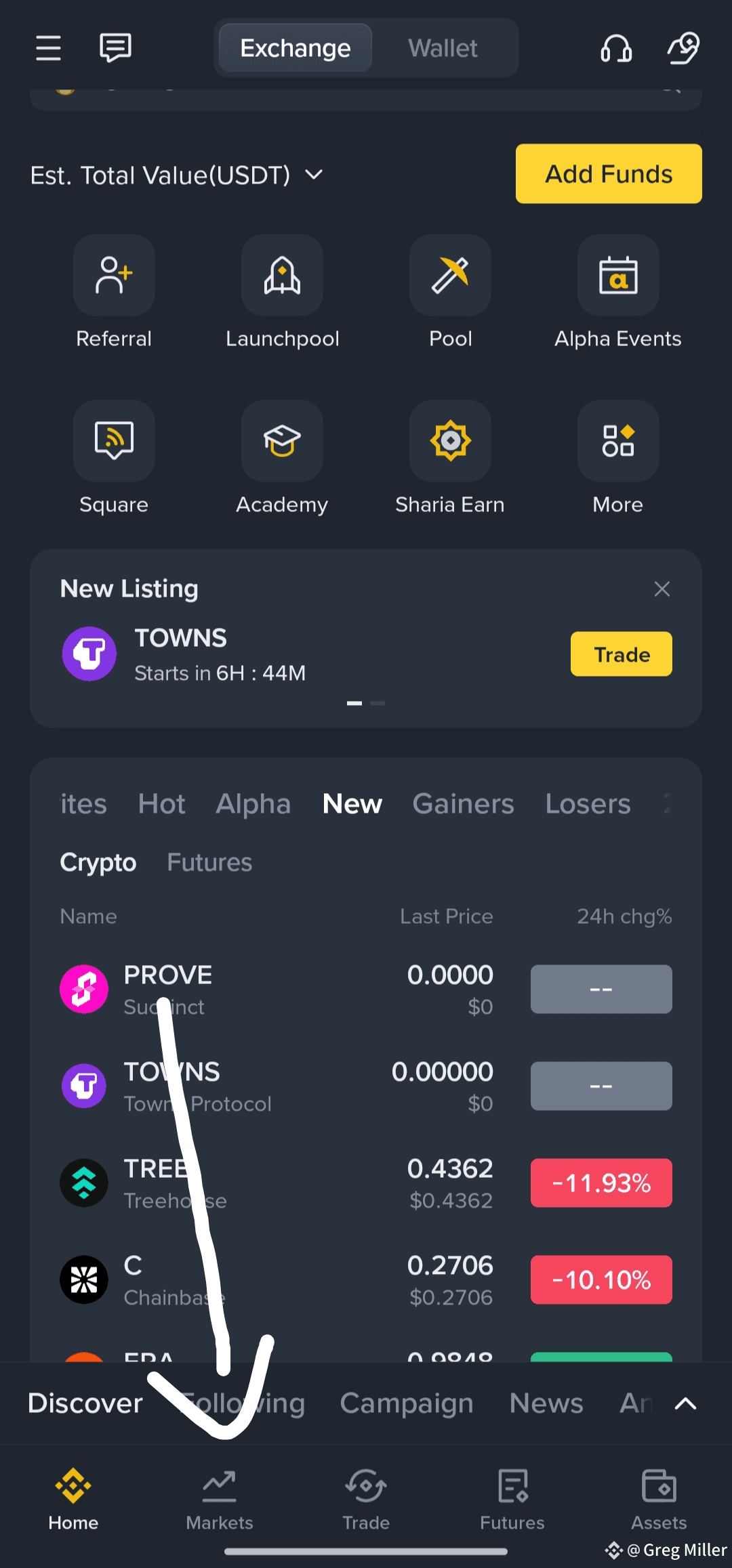Open the messages icon
732x1568 pixels.
(x=115, y=48)
